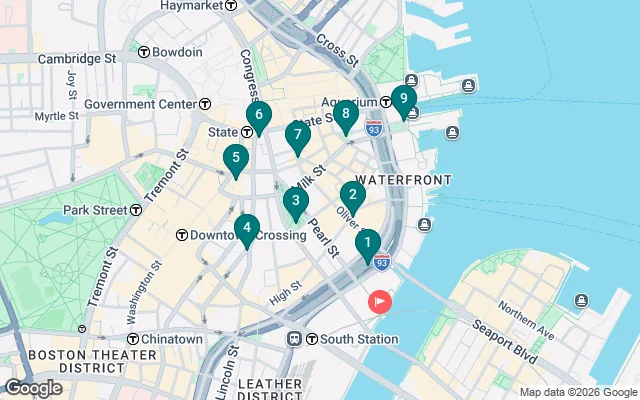Select map pin number 1
This screenshot has width=640, height=400.
[367, 243]
